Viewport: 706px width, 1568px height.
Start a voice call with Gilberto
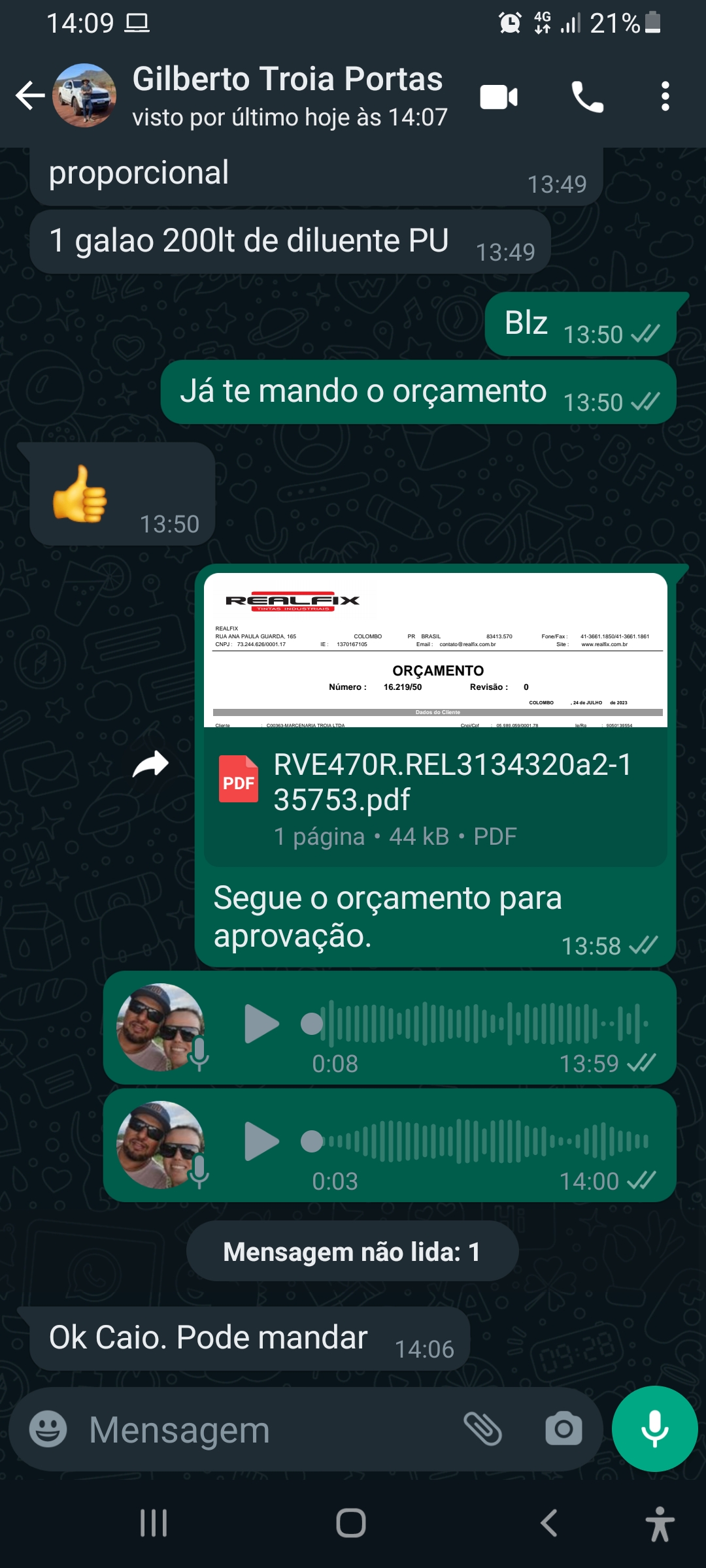[587, 97]
